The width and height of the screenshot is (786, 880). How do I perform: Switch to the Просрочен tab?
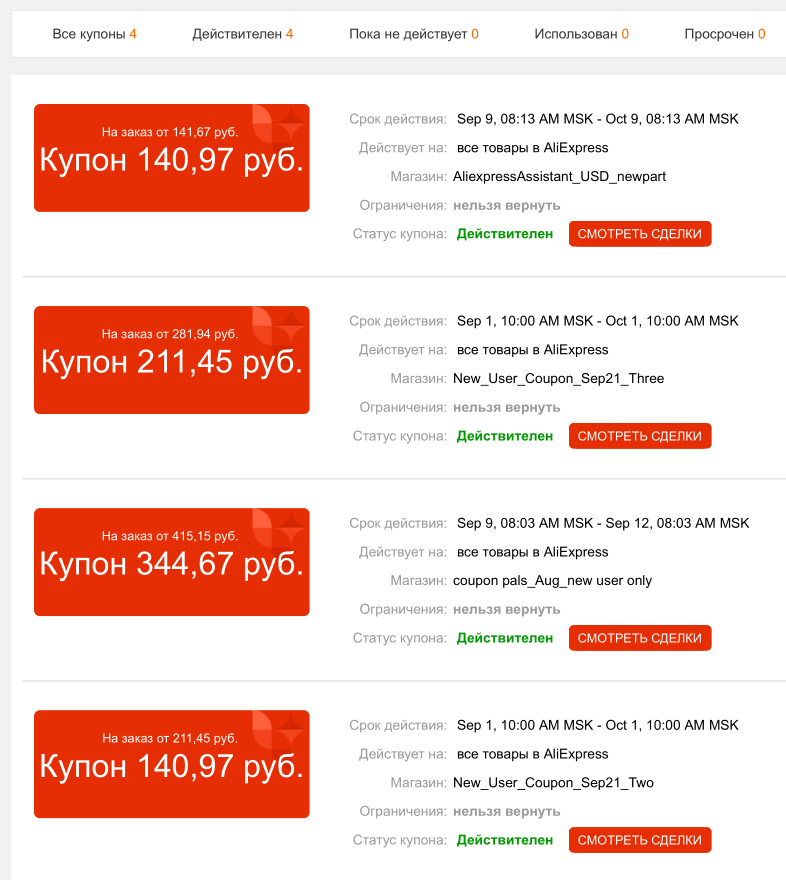click(x=724, y=34)
